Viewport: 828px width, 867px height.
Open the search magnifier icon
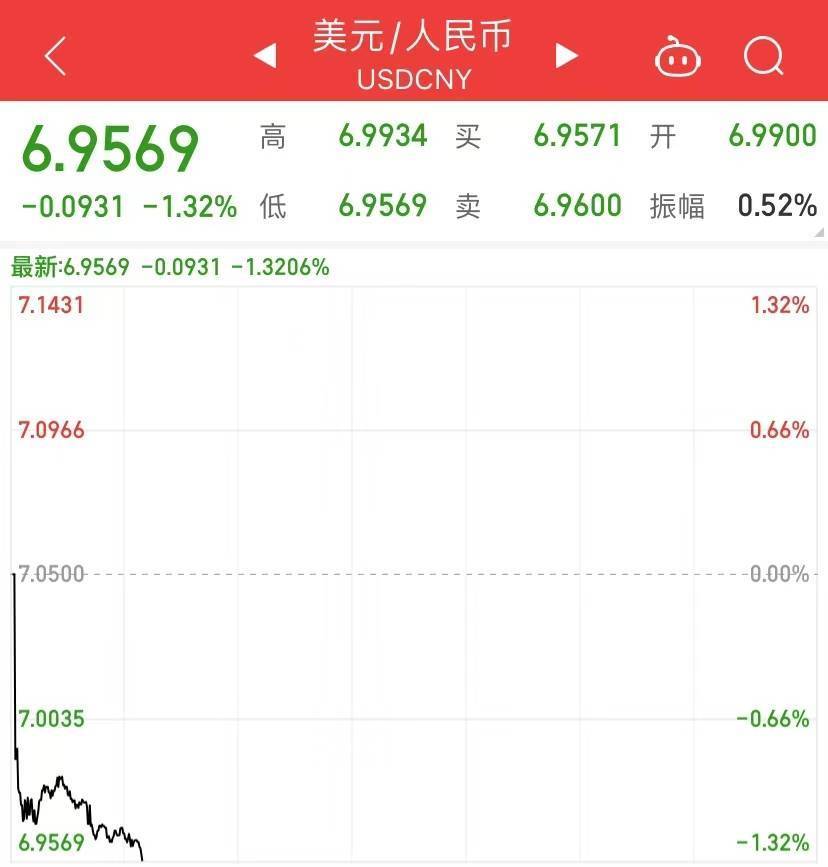pyautogui.click(x=763, y=56)
